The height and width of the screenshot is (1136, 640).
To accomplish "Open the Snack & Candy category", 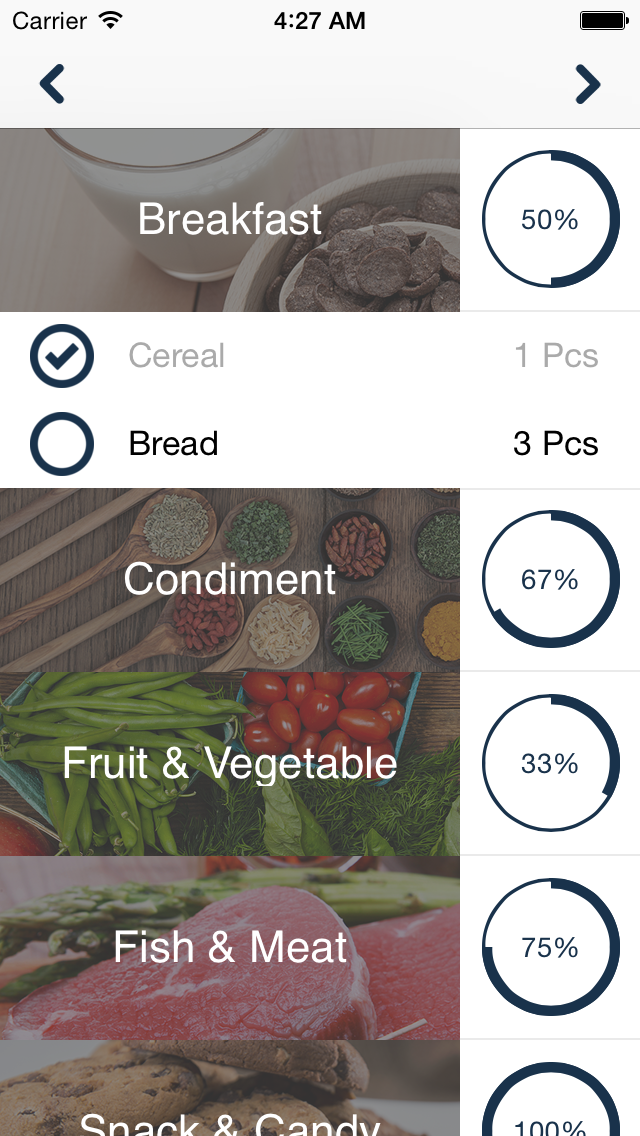I will (x=230, y=1110).
